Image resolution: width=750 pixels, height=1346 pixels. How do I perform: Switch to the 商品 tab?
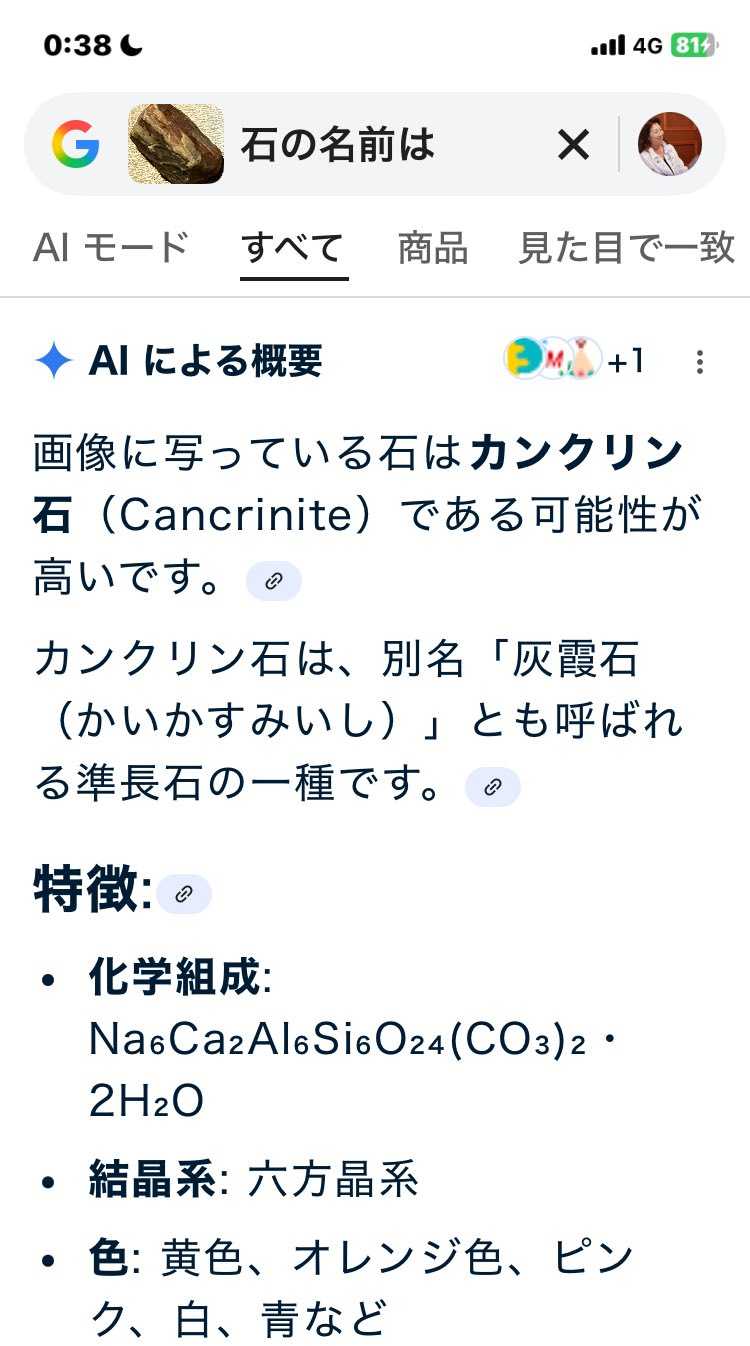(x=433, y=247)
